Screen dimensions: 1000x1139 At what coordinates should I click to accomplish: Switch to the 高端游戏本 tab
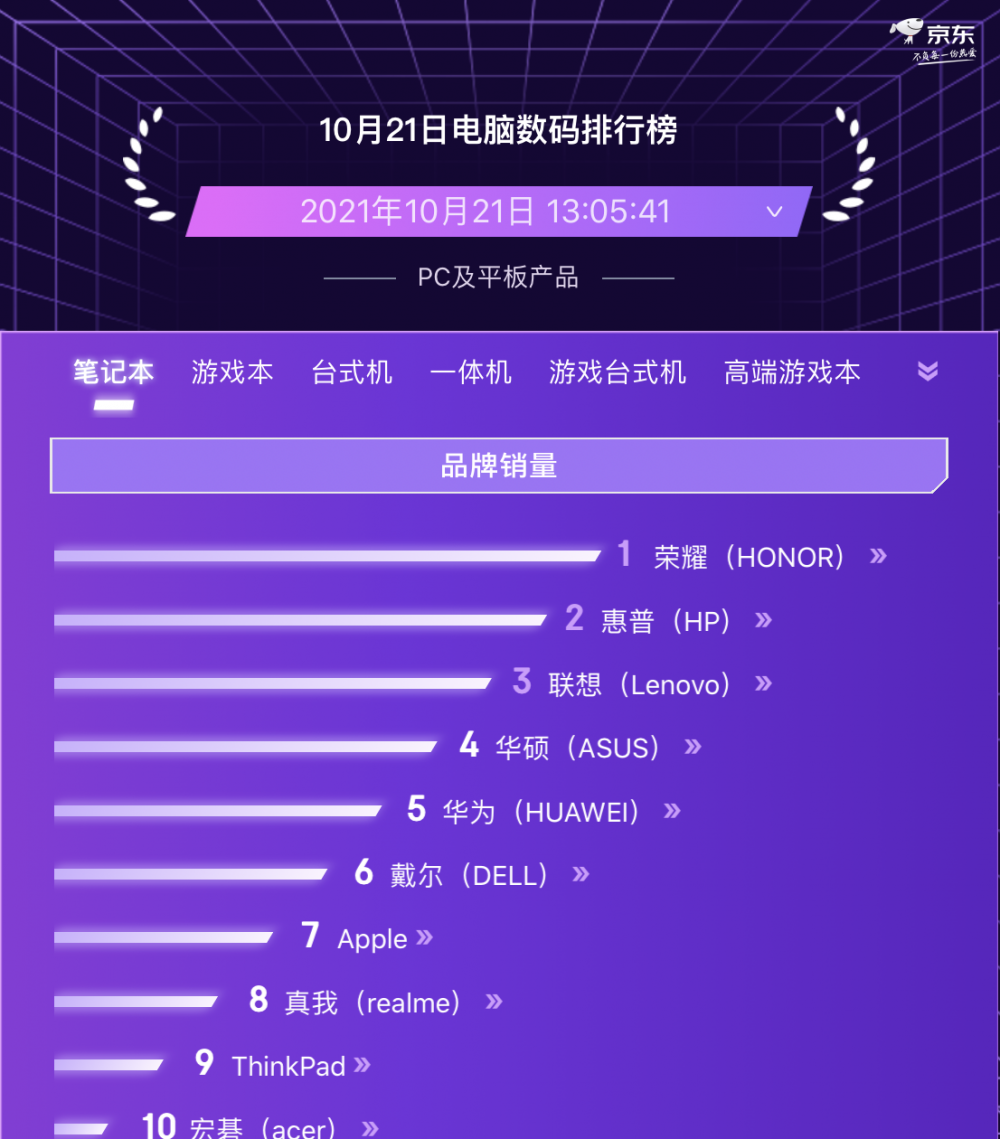coord(792,372)
